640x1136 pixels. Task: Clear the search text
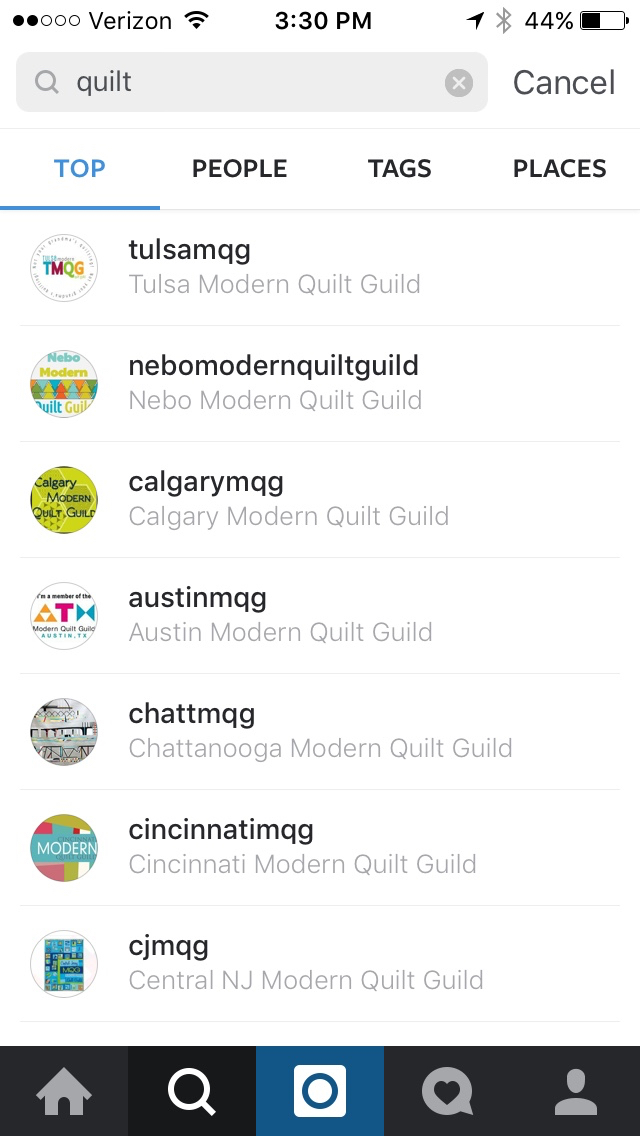click(x=459, y=83)
